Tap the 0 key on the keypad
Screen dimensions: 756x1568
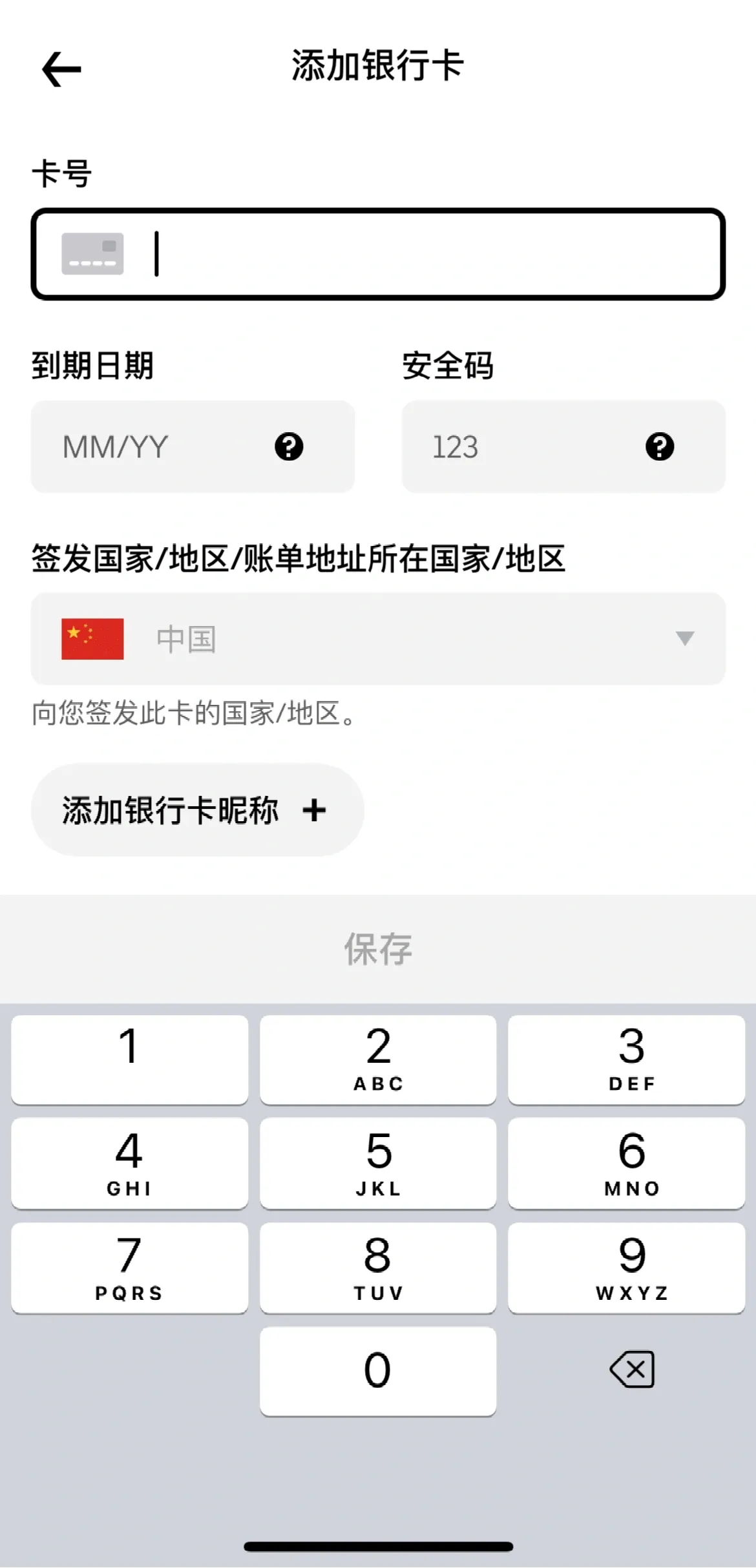tap(378, 1370)
